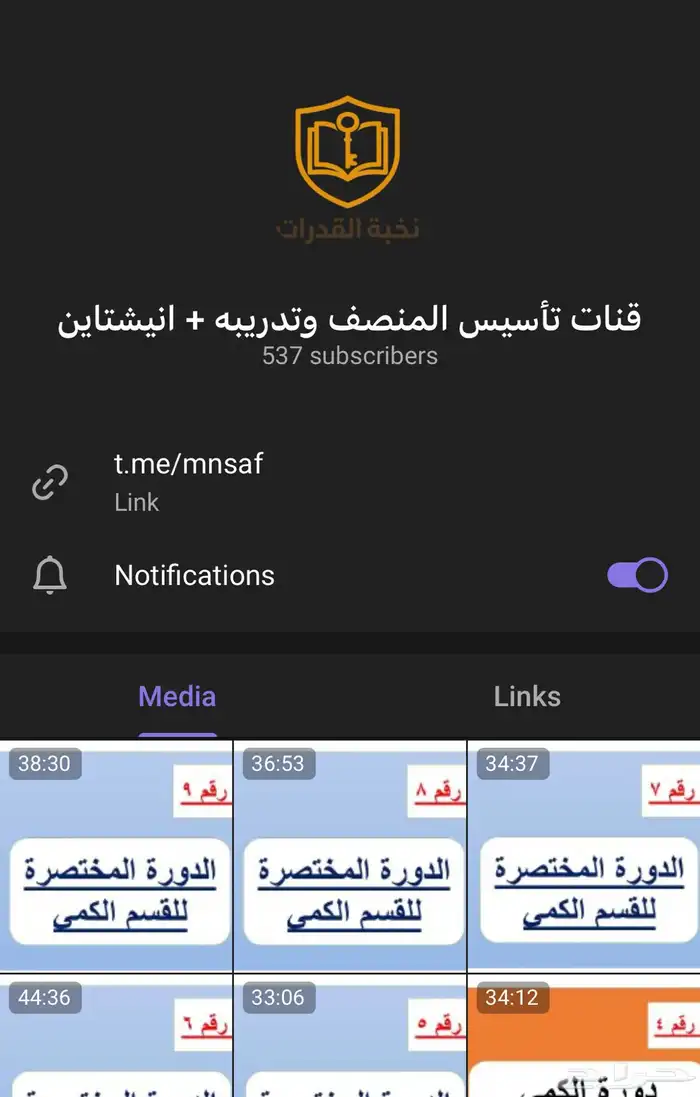700x1097 pixels.
Task: Play the 33:06 video numbered ٥
Action: (350, 1038)
